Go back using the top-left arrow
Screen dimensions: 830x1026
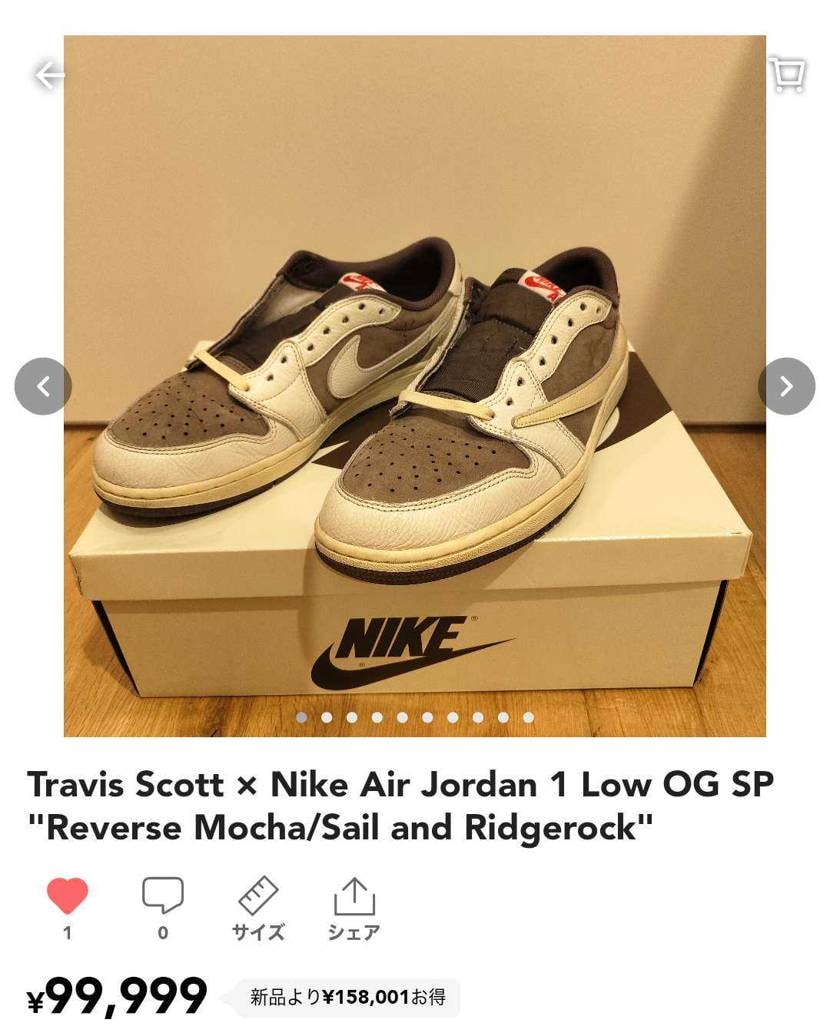coord(48,75)
